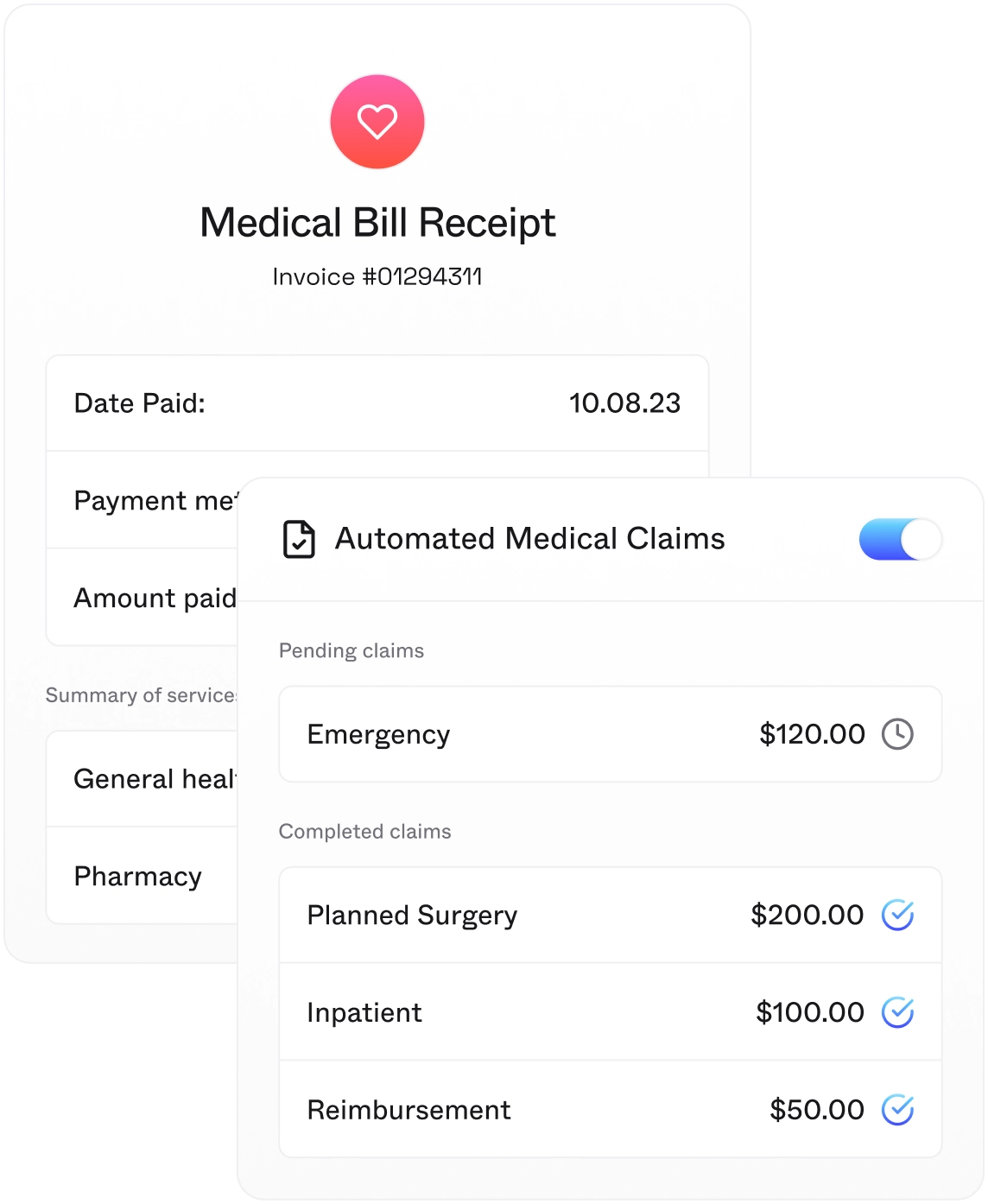Disable the Automated Medical Claims toggle
The width and height of the screenshot is (988, 1204).
(x=902, y=539)
